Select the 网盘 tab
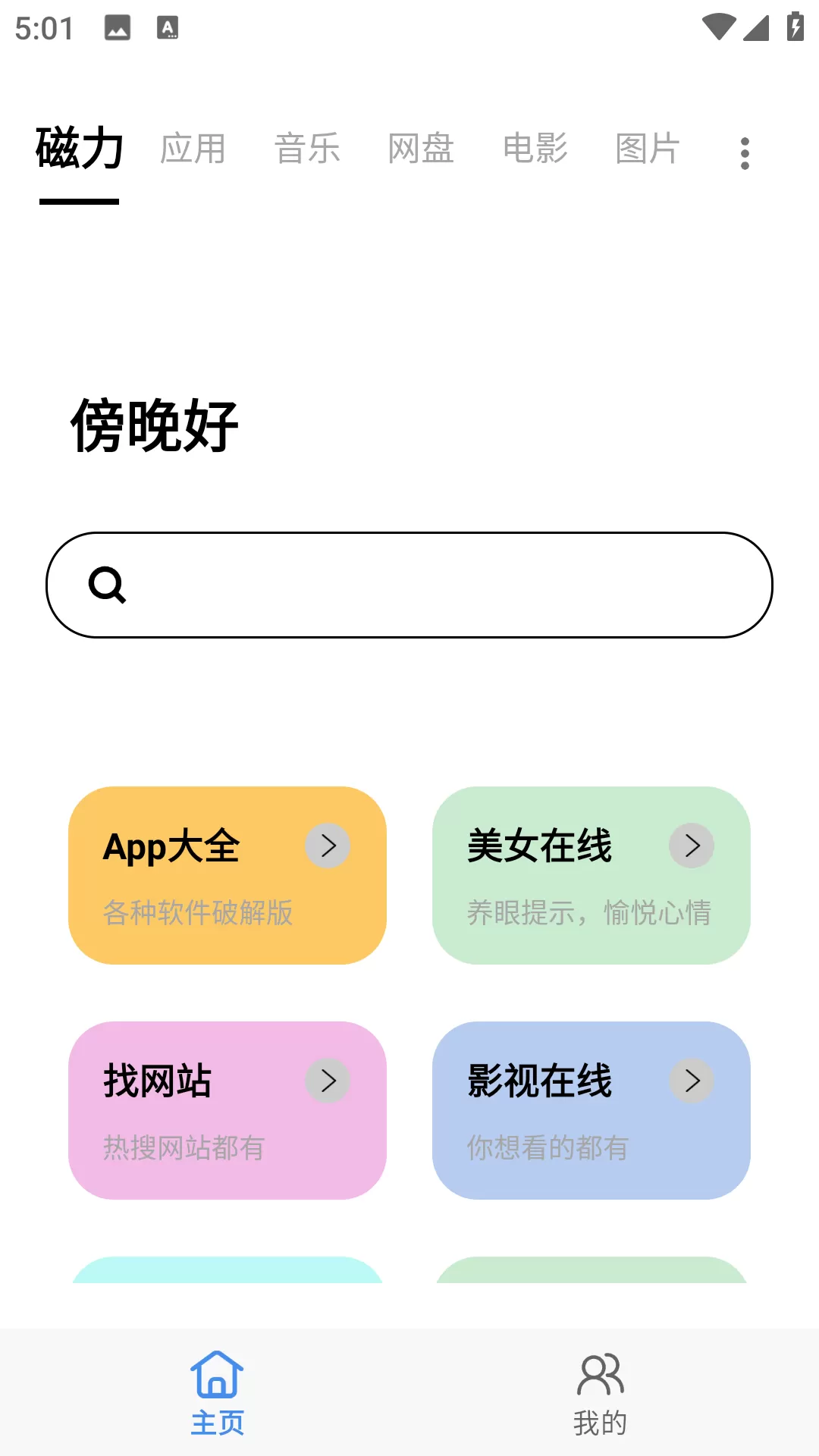 click(421, 149)
